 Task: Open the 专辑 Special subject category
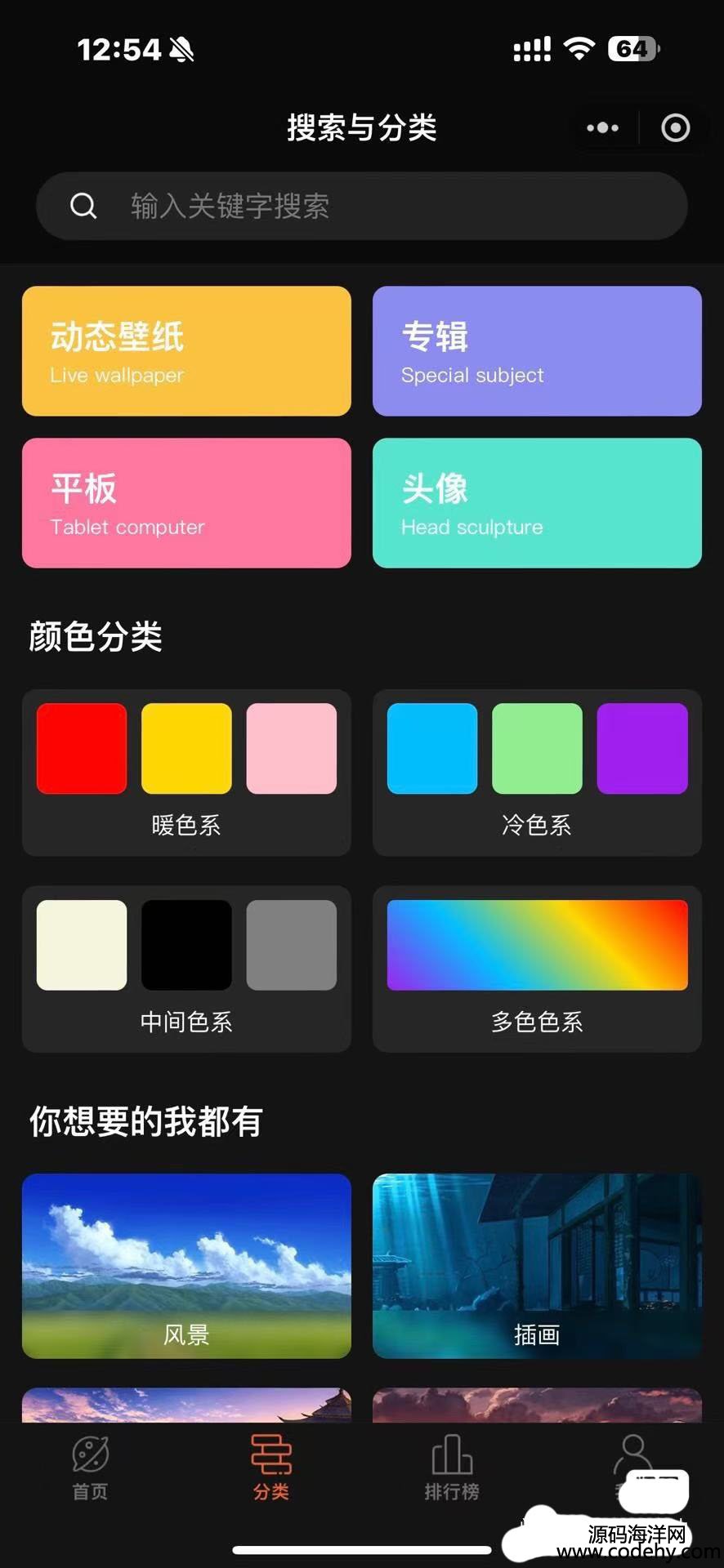537,351
